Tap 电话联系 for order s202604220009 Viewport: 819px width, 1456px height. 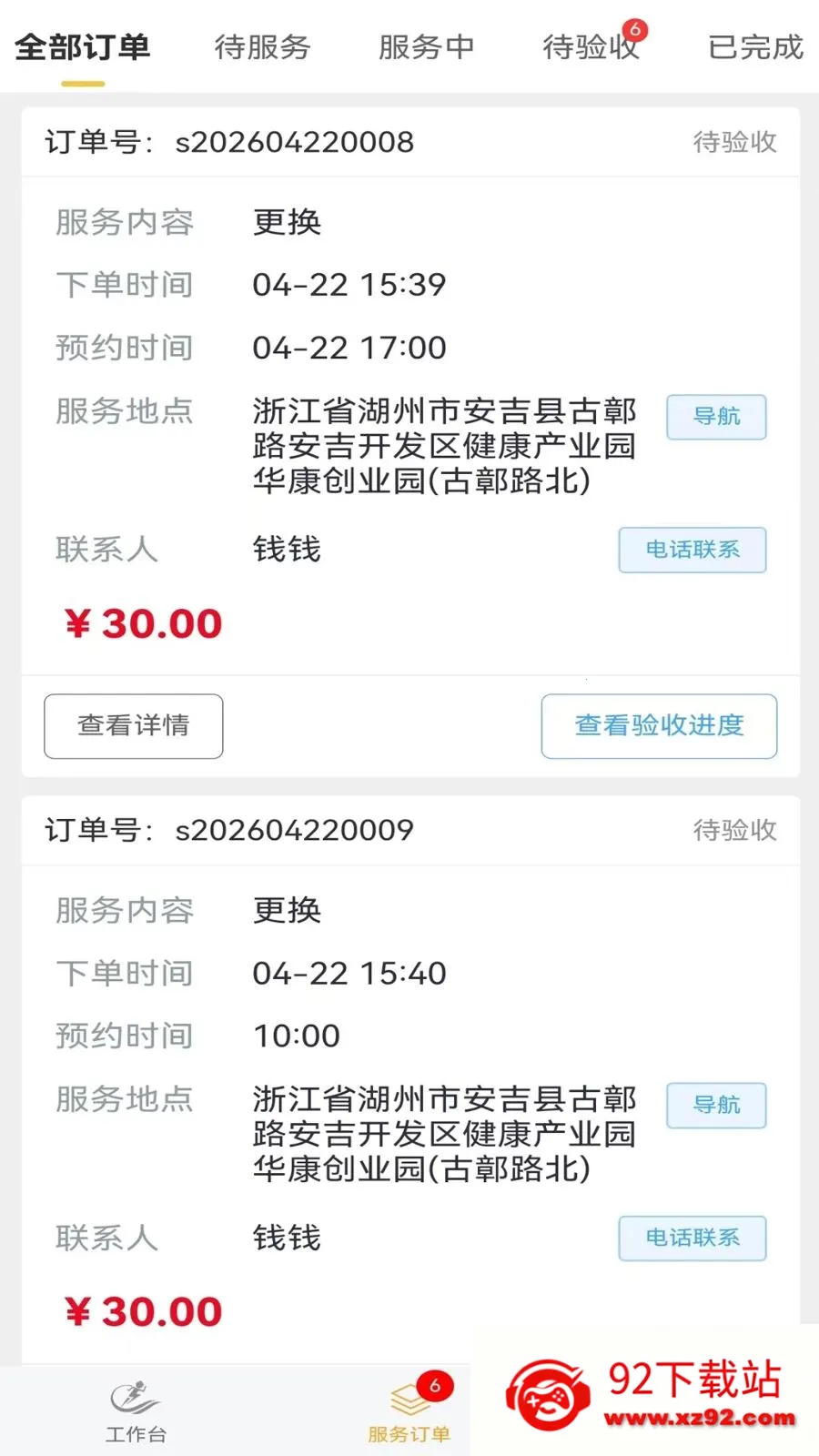(693, 1239)
